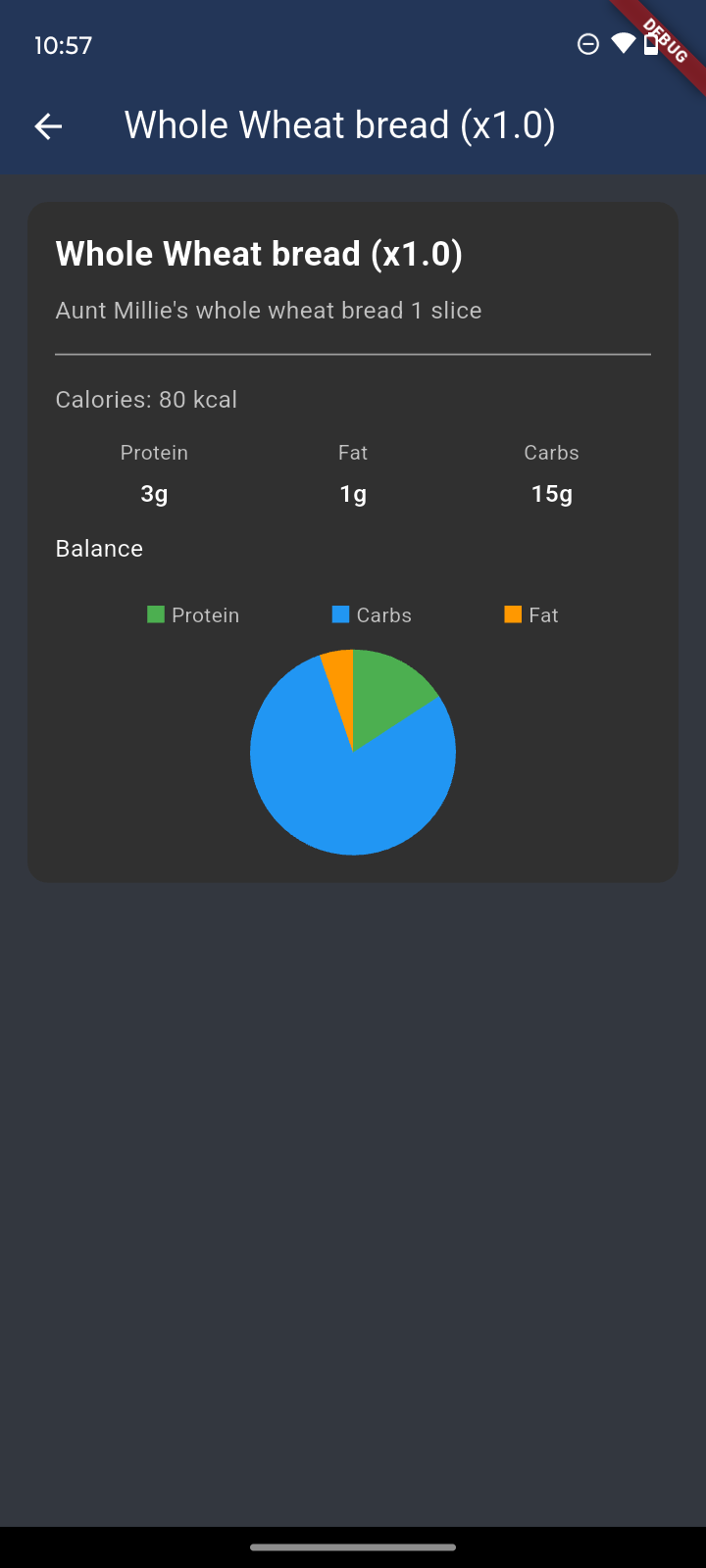This screenshot has width=706, height=1568.
Task: Click the do-not-disturb status icon
Action: (x=587, y=44)
